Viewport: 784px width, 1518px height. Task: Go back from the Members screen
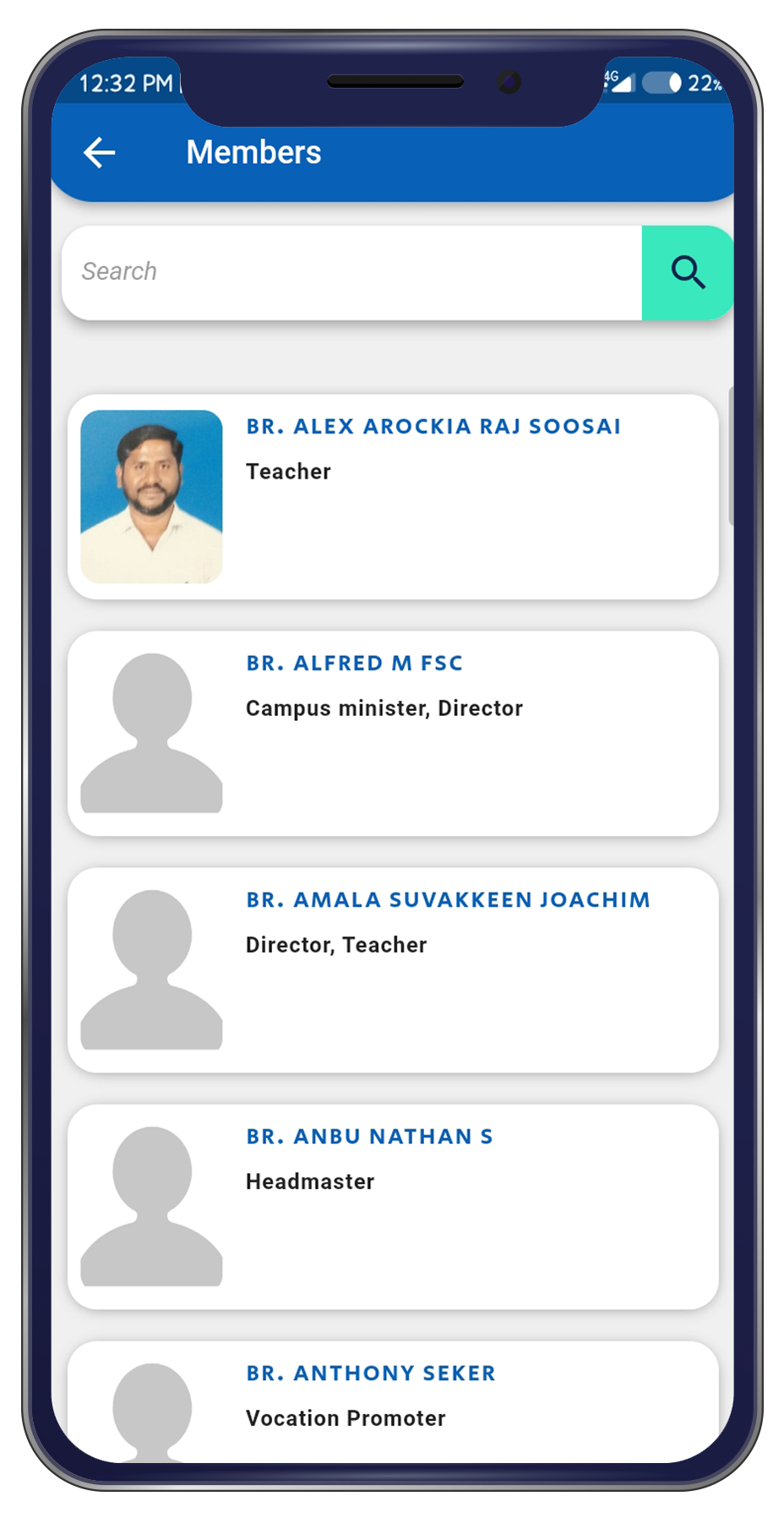tap(100, 153)
